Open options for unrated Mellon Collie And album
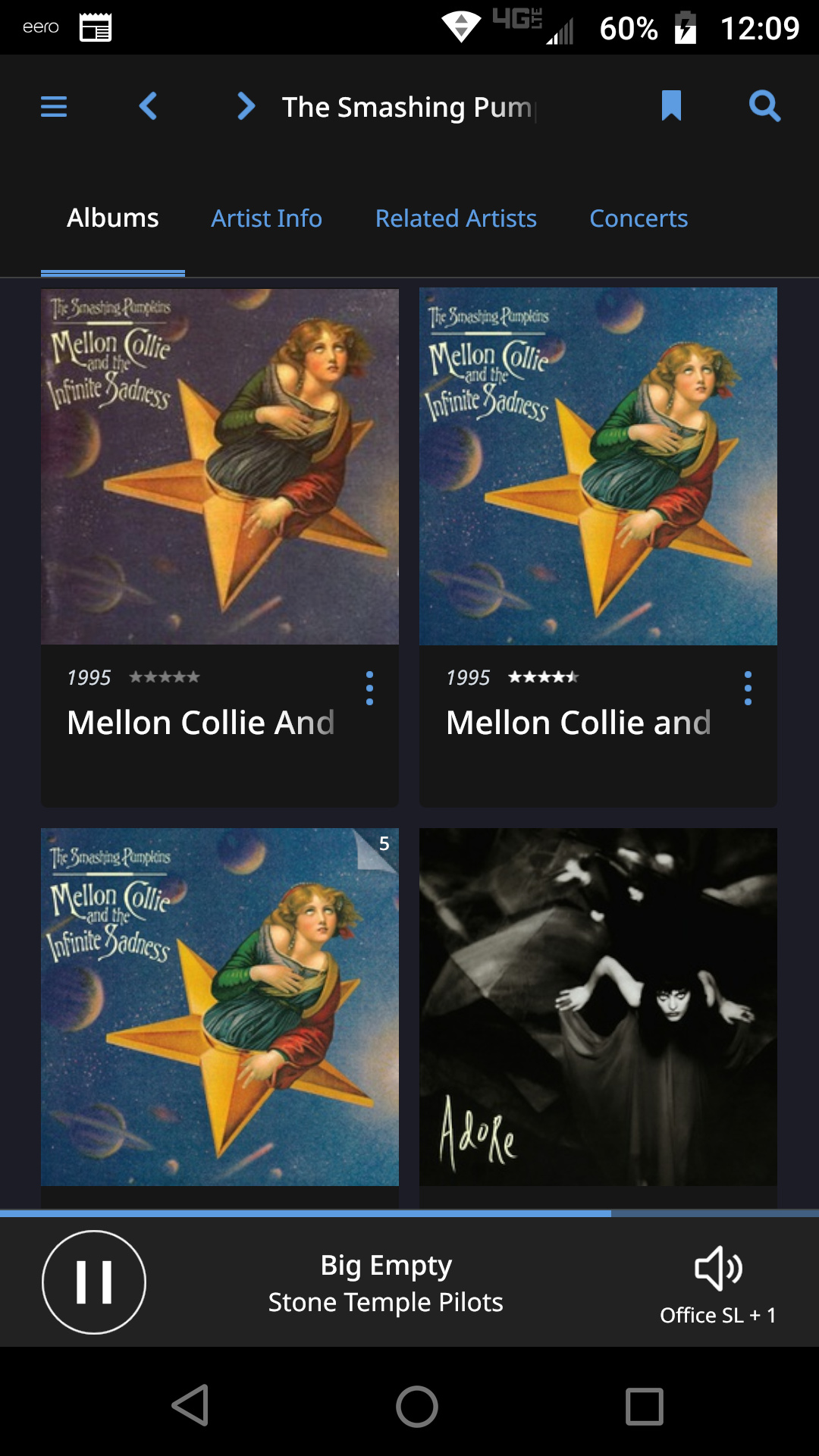819x1456 pixels. (x=369, y=688)
